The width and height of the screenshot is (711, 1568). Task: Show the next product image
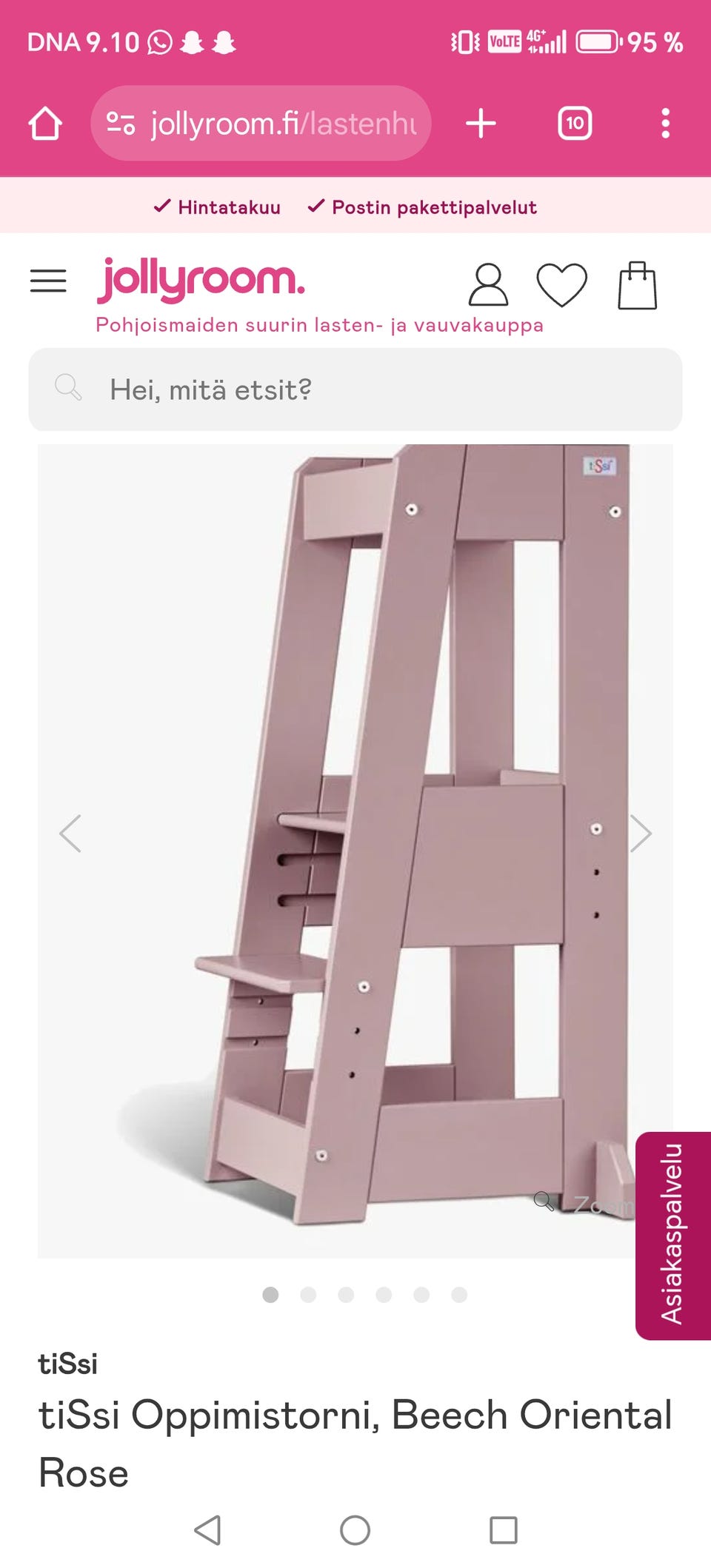pyautogui.click(x=641, y=834)
